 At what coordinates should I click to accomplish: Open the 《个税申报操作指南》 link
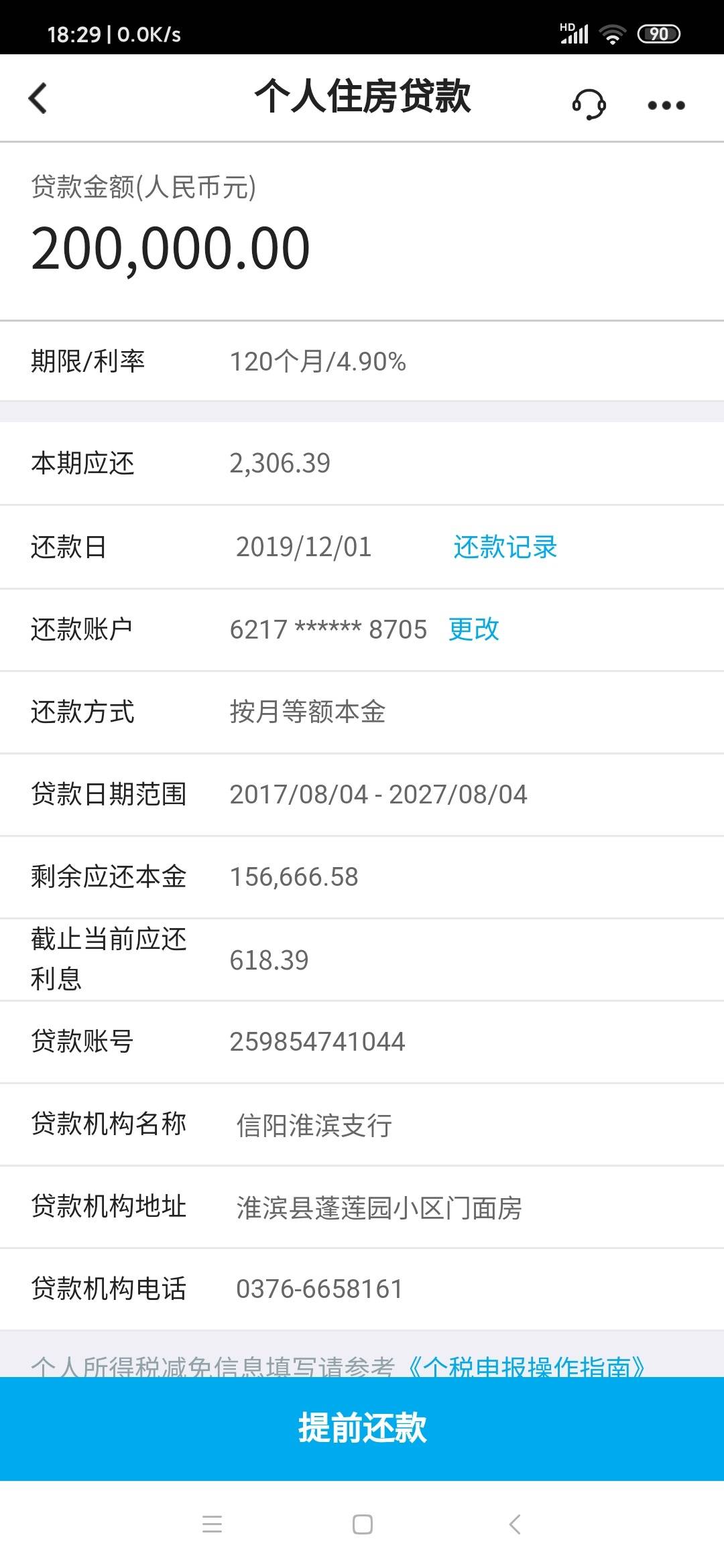pyautogui.click(x=526, y=1366)
